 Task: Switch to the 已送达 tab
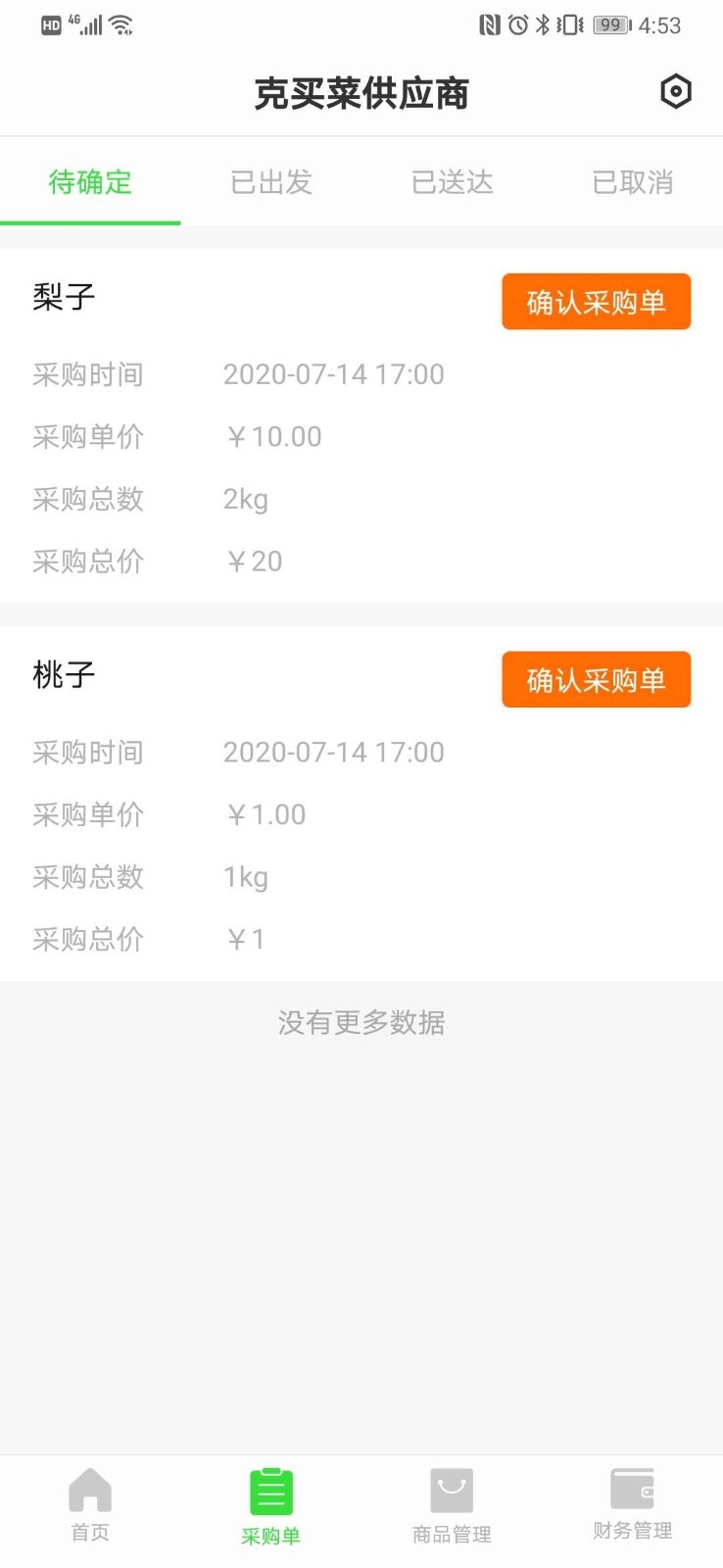click(452, 182)
